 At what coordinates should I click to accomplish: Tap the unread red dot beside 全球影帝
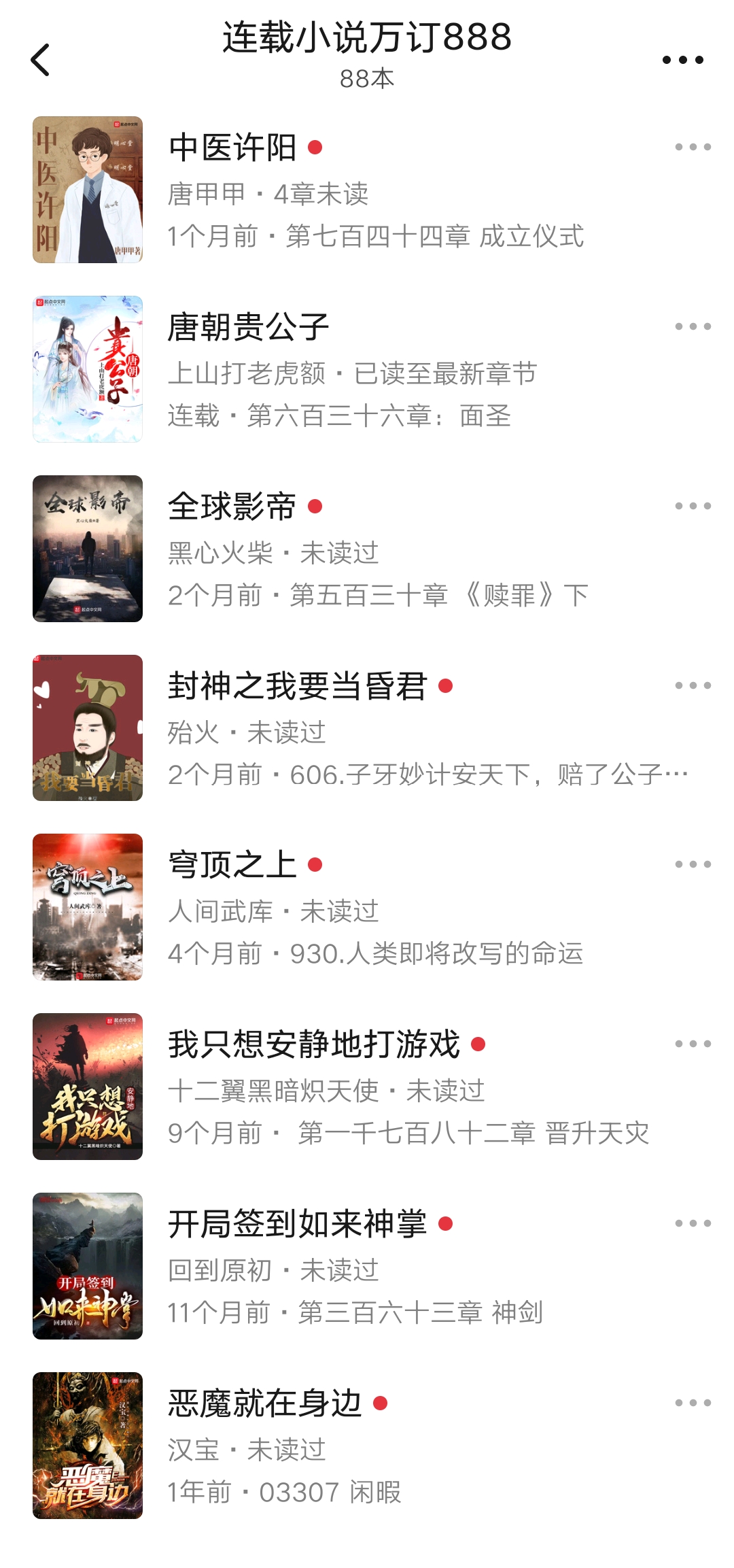(x=315, y=506)
